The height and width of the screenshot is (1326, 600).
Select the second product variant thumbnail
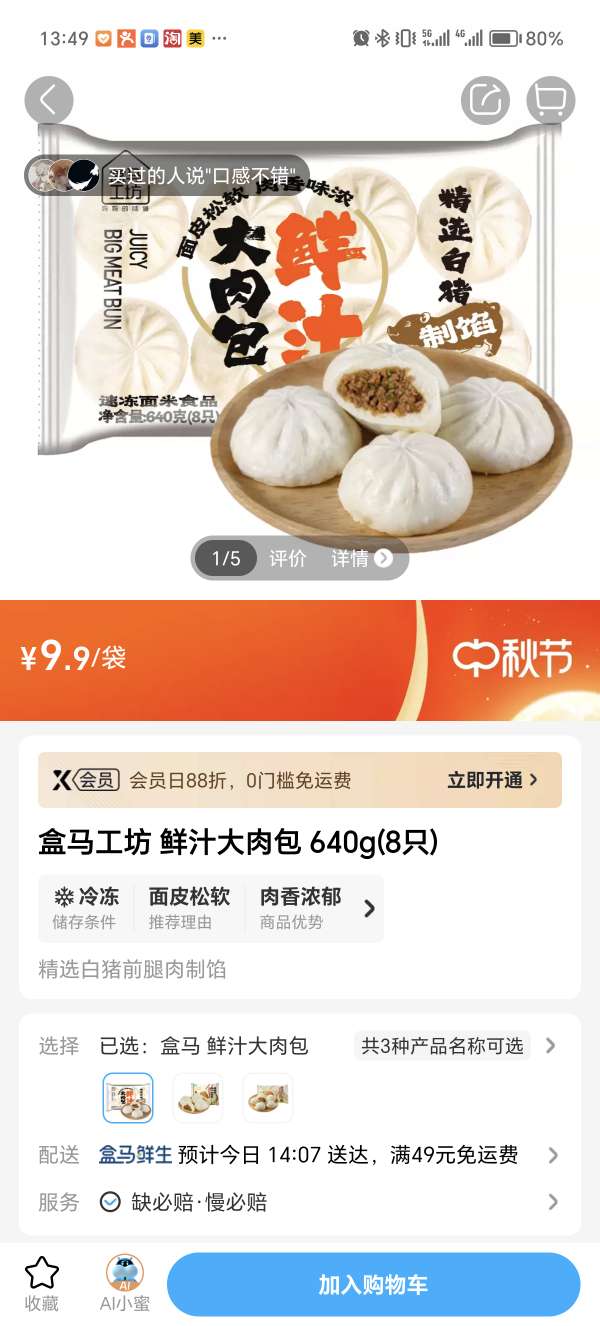[198, 1098]
